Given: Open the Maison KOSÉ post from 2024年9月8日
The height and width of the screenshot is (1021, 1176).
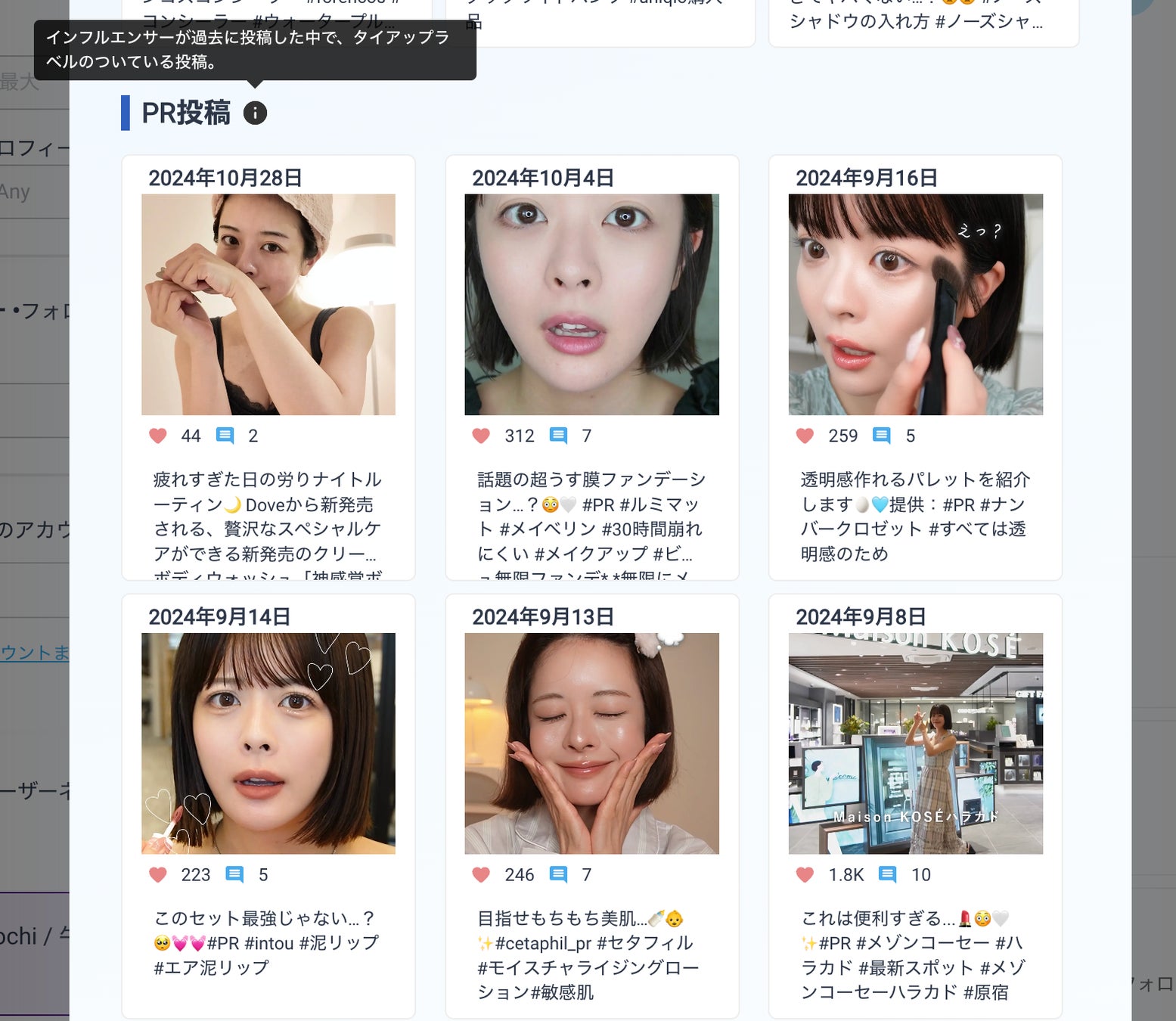Looking at the screenshot, I should [x=915, y=743].
